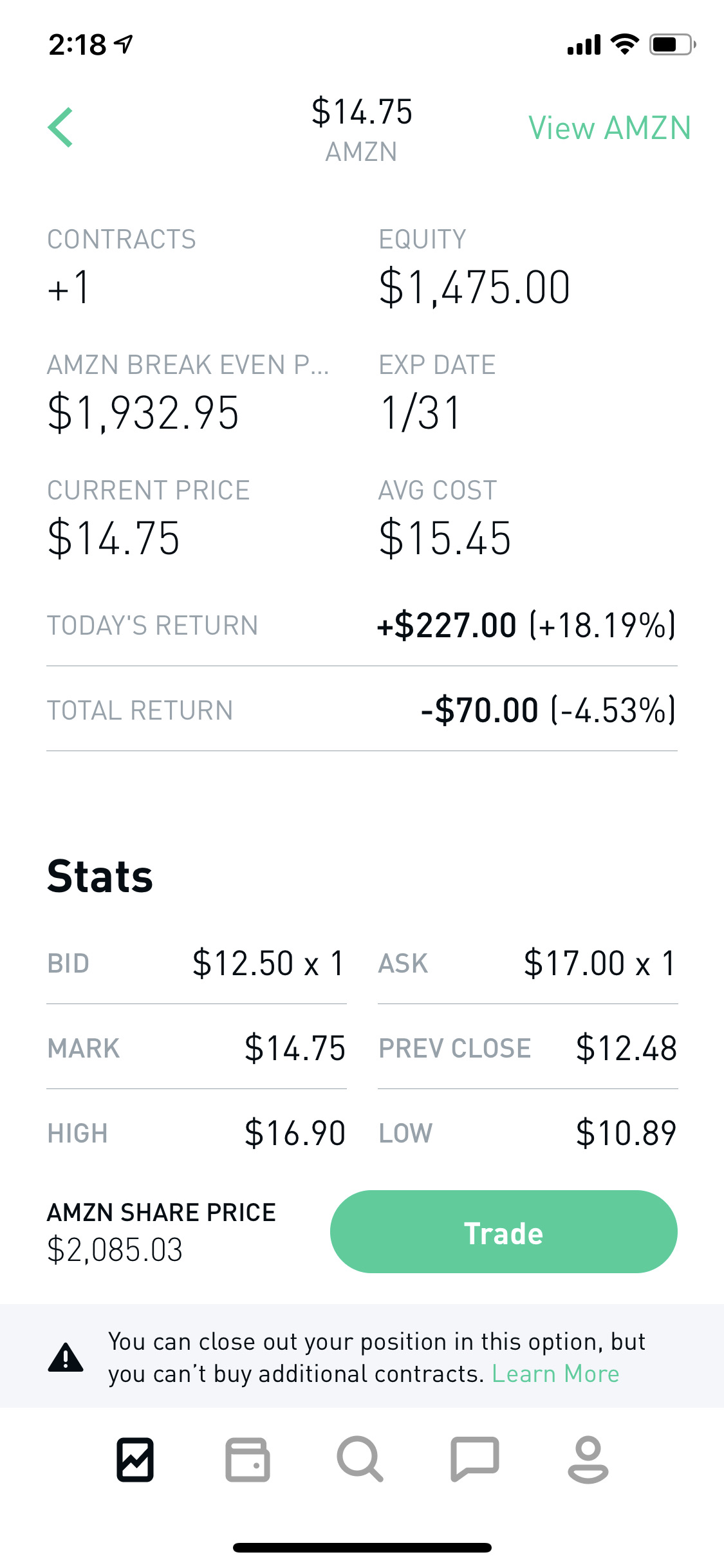
Task: Open the Learn More link
Action: 555,1374
